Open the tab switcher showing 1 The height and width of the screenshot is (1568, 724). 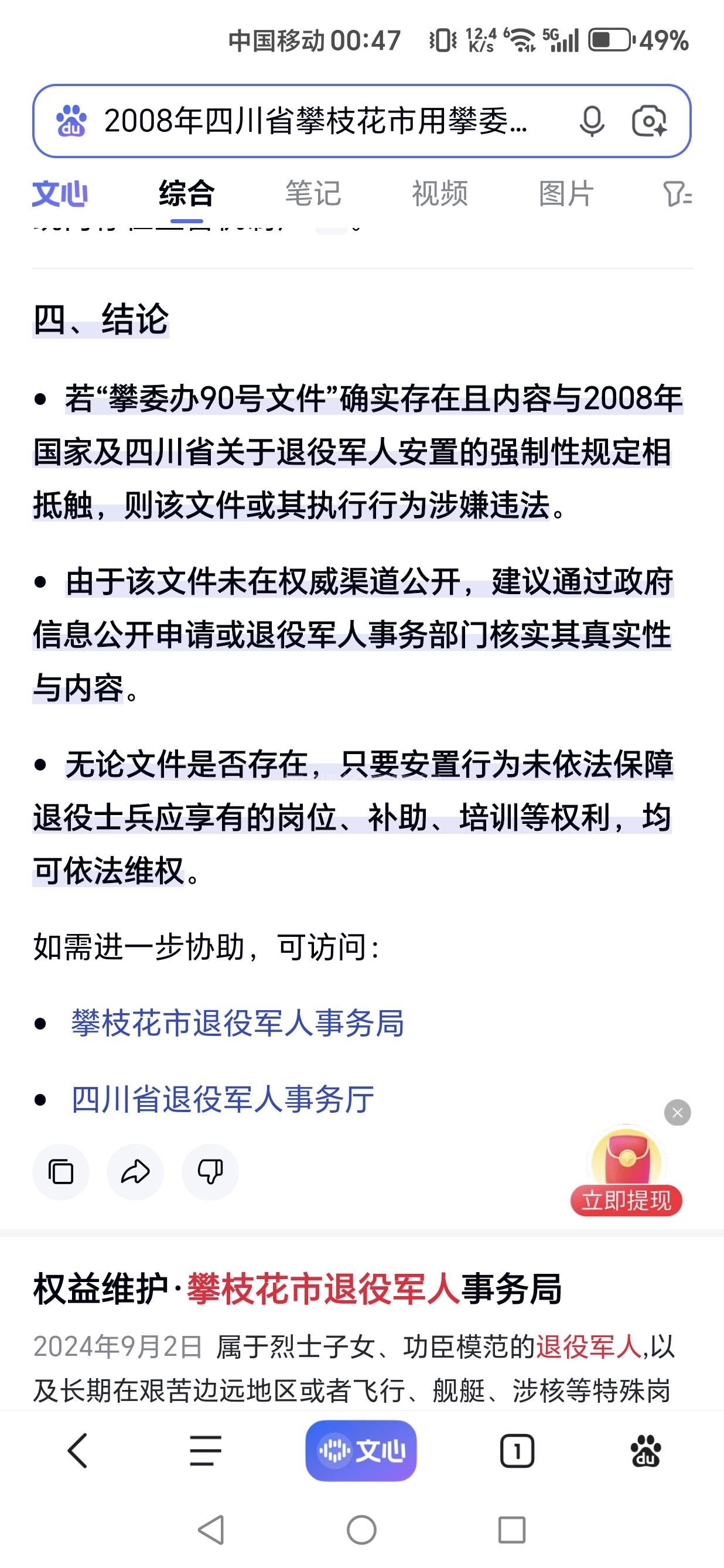[517, 1451]
